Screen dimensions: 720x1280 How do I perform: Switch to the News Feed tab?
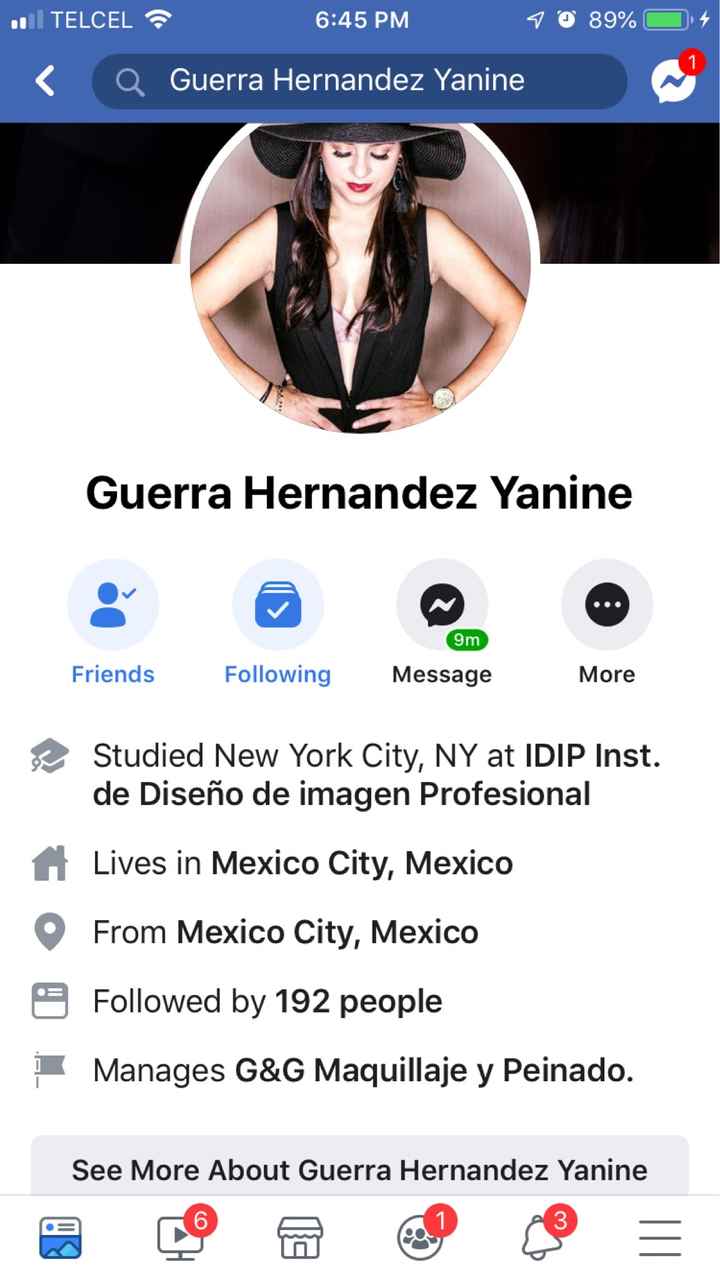point(60,1238)
